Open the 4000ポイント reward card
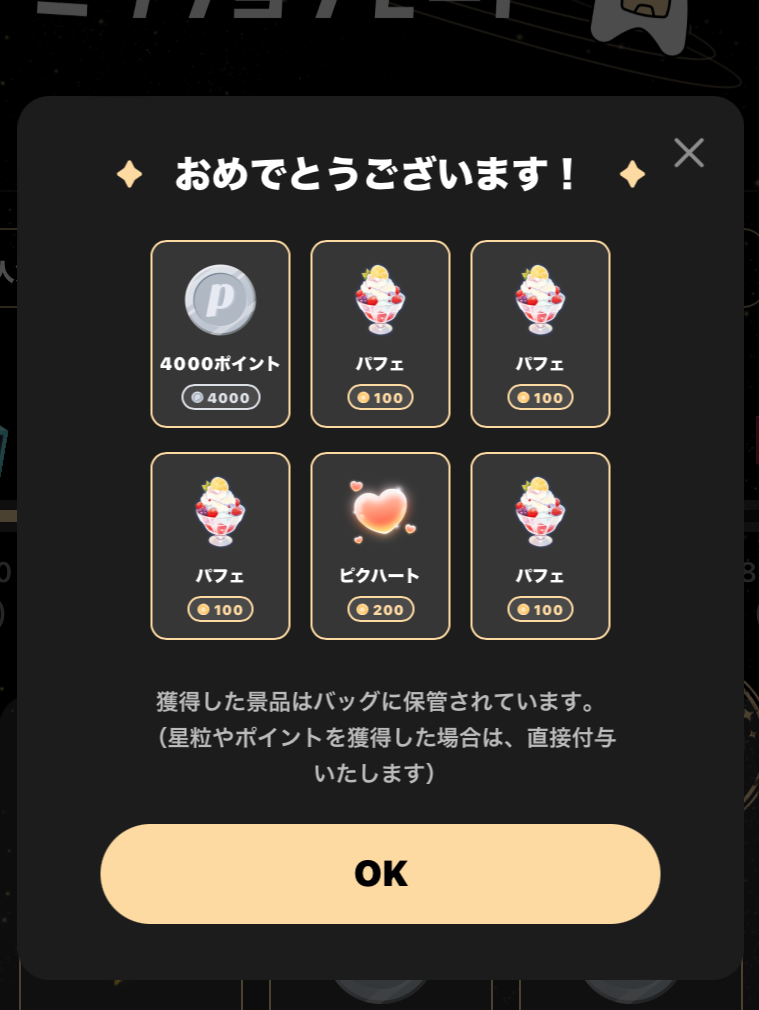 tap(220, 334)
